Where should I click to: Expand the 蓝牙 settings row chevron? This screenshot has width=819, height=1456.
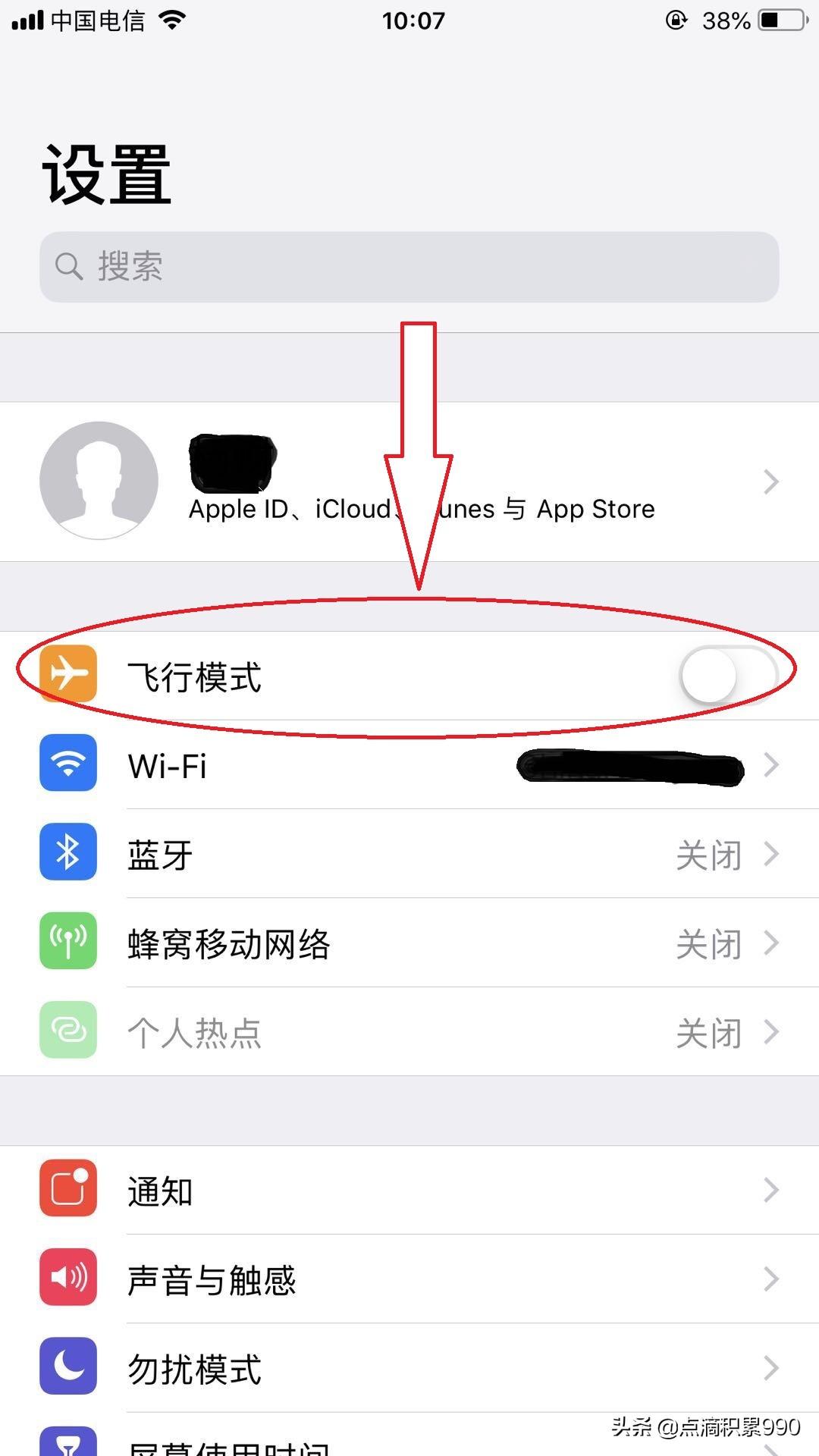tap(771, 852)
